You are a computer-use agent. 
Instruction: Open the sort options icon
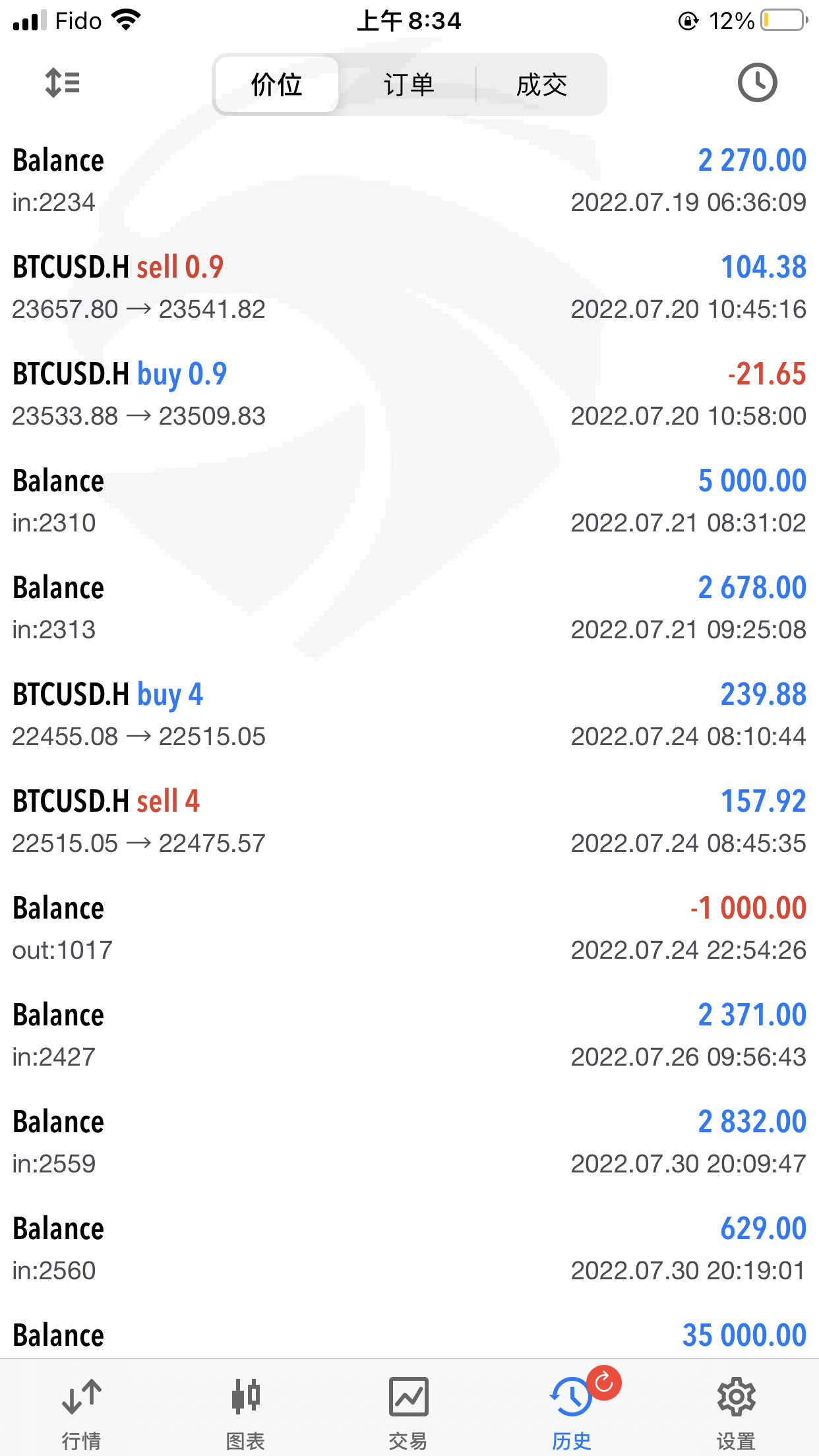coord(62,84)
